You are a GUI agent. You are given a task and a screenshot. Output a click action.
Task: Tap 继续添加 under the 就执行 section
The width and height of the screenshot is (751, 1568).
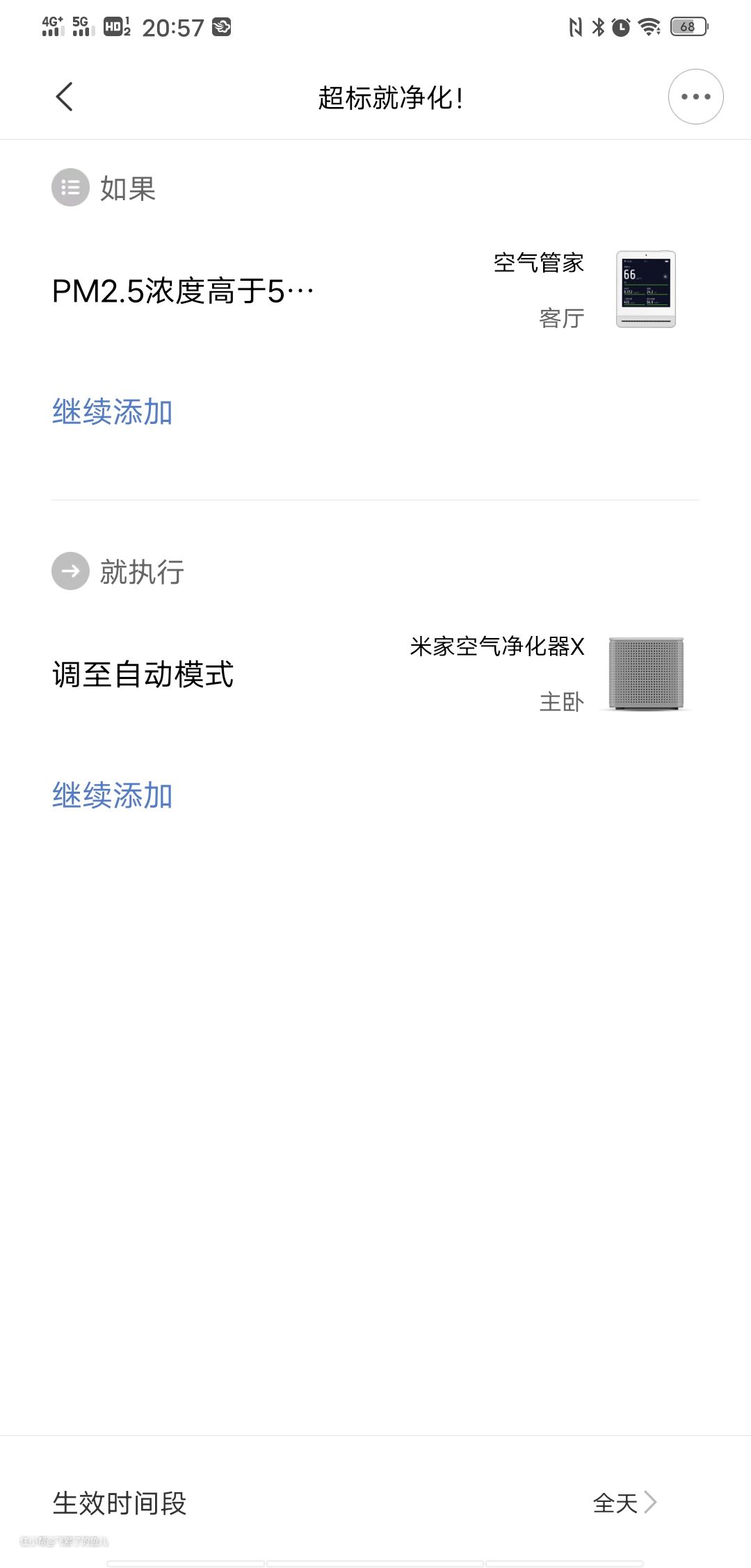click(113, 795)
